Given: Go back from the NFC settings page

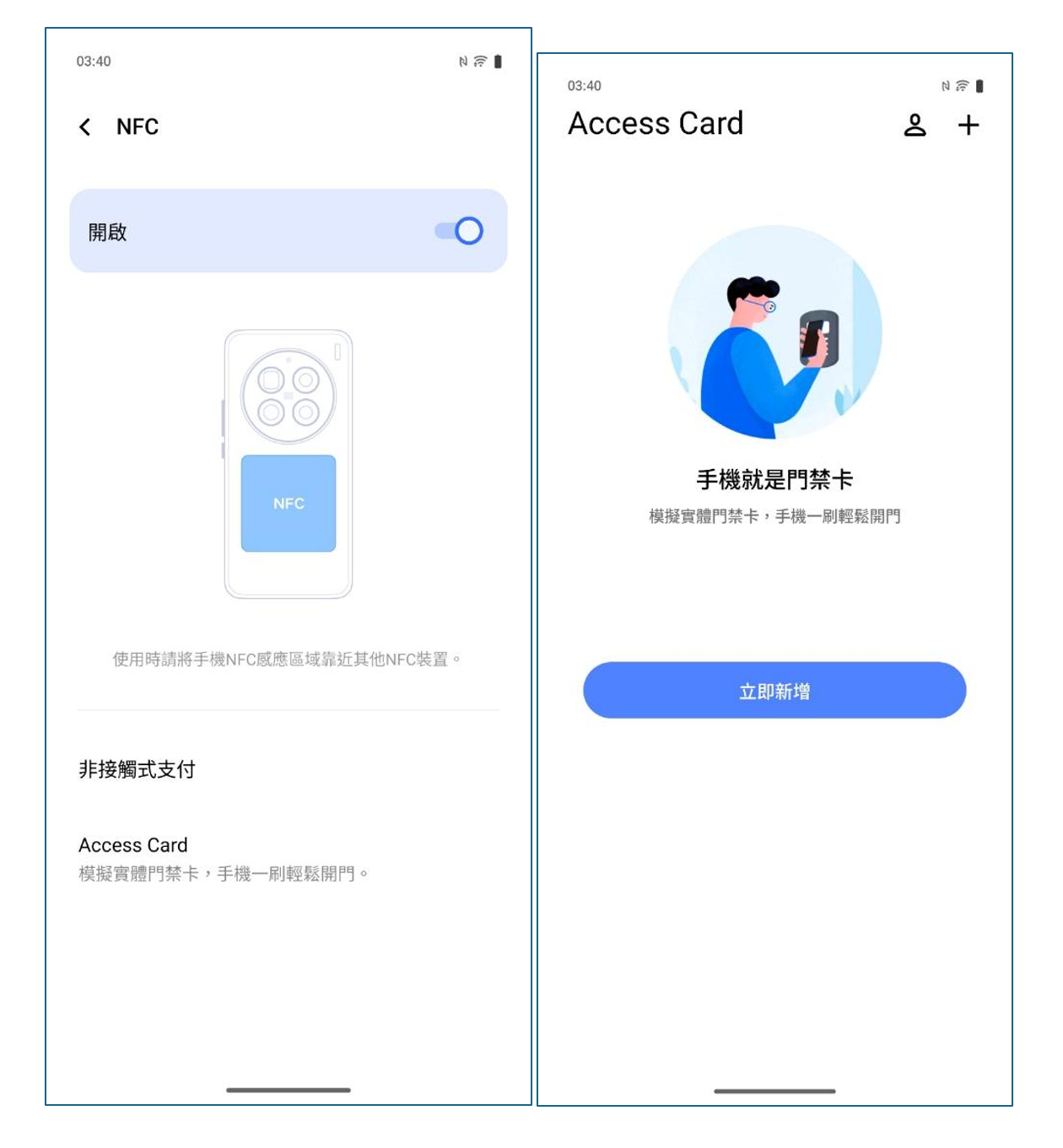Looking at the screenshot, I should [x=85, y=127].
